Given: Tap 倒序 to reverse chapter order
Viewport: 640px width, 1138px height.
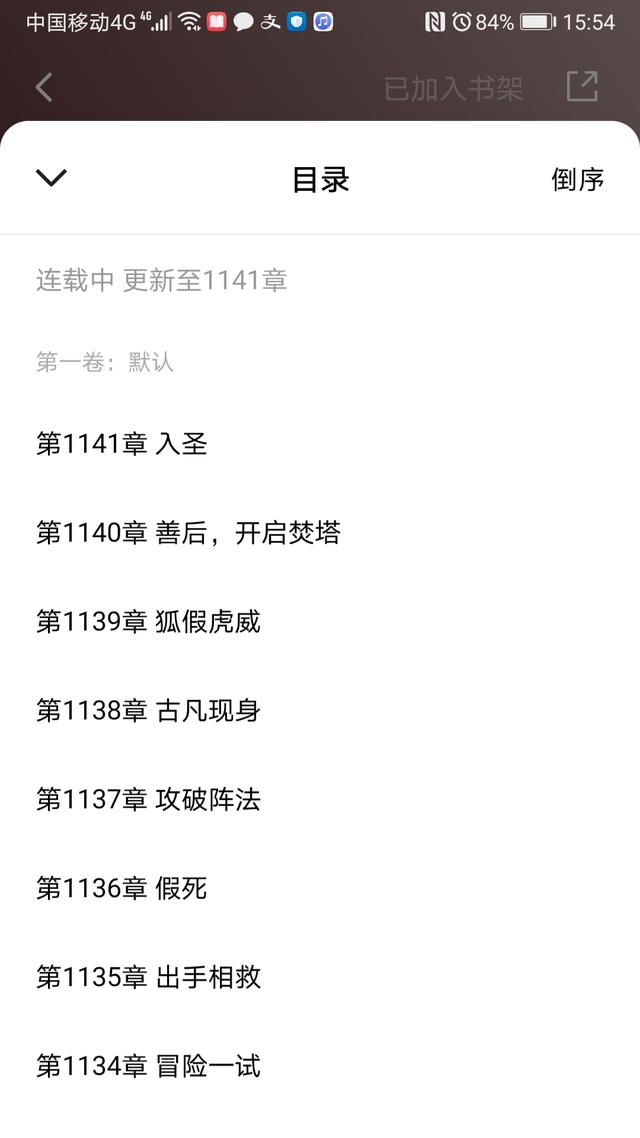Looking at the screenshot, I should 577,179.
